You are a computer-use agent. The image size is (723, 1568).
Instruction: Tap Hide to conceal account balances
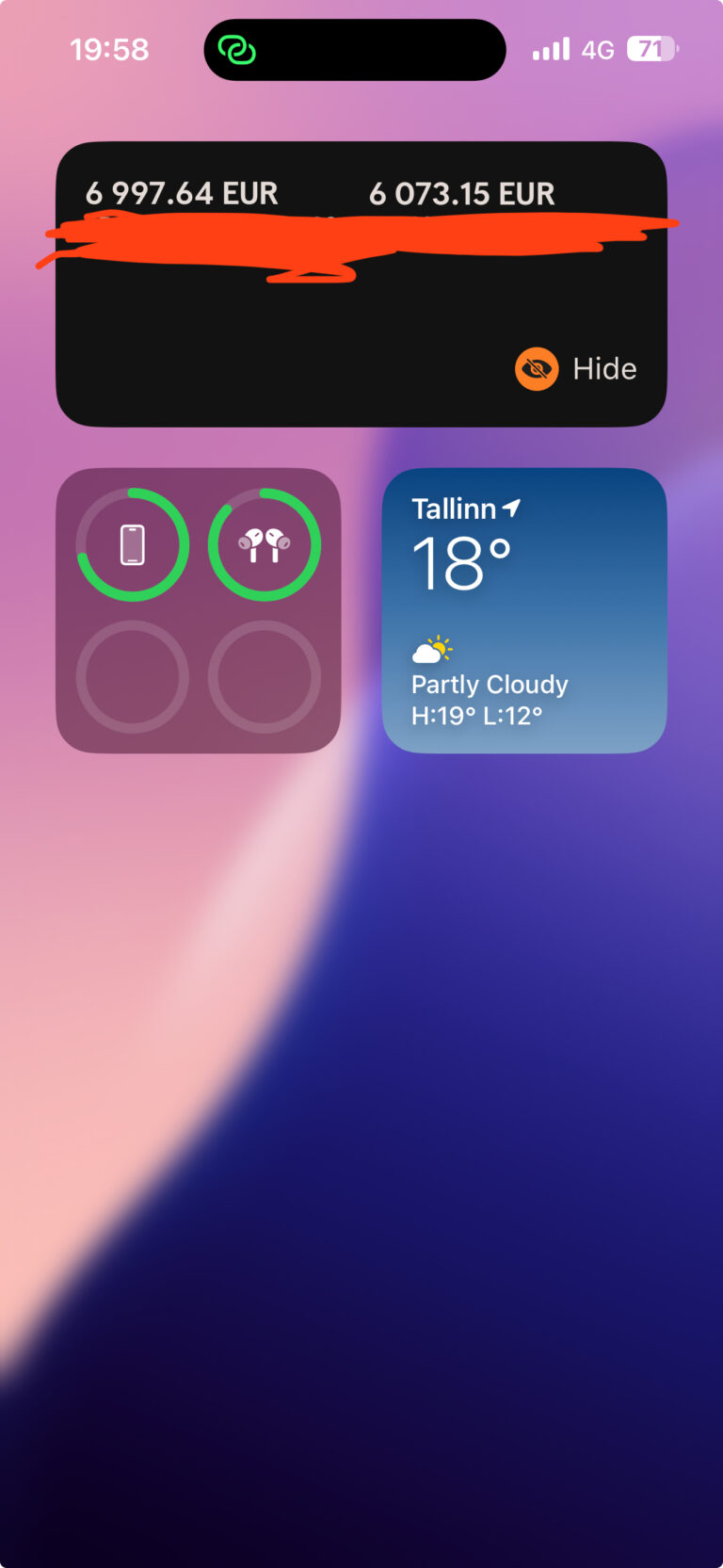(577, 368)
